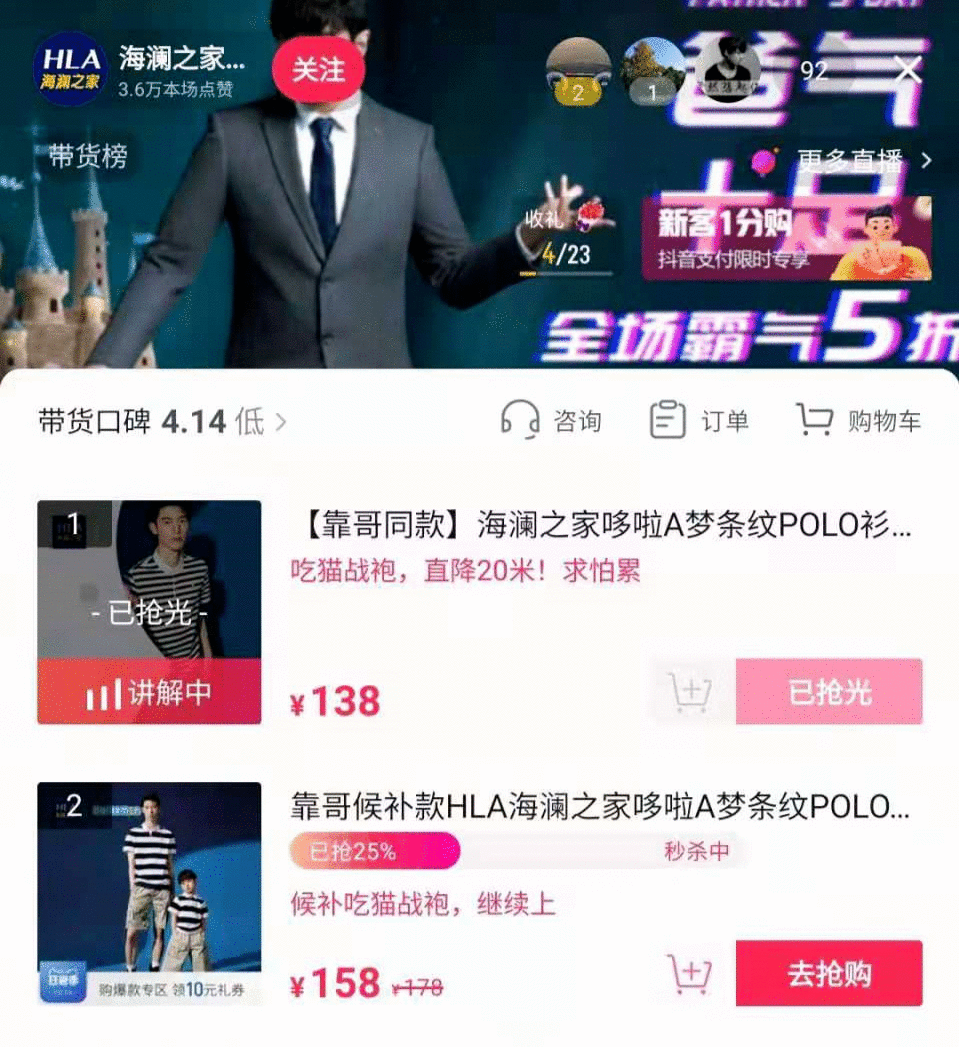The height and width of the screenshot is (1047, 959).
Task: Open the 咨询 customer service icon
Action: 522,421
